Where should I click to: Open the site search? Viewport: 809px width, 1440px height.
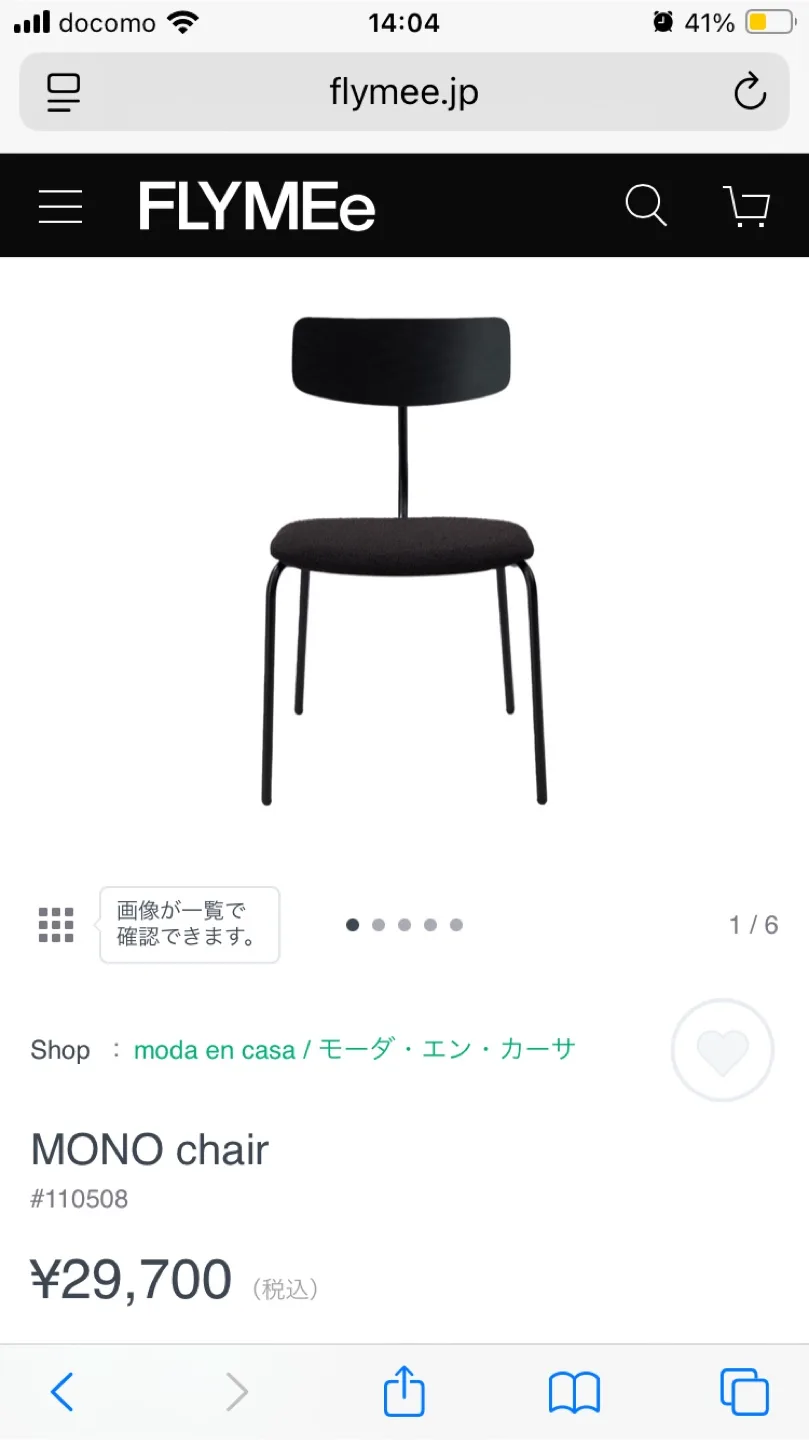pos(646,206)
